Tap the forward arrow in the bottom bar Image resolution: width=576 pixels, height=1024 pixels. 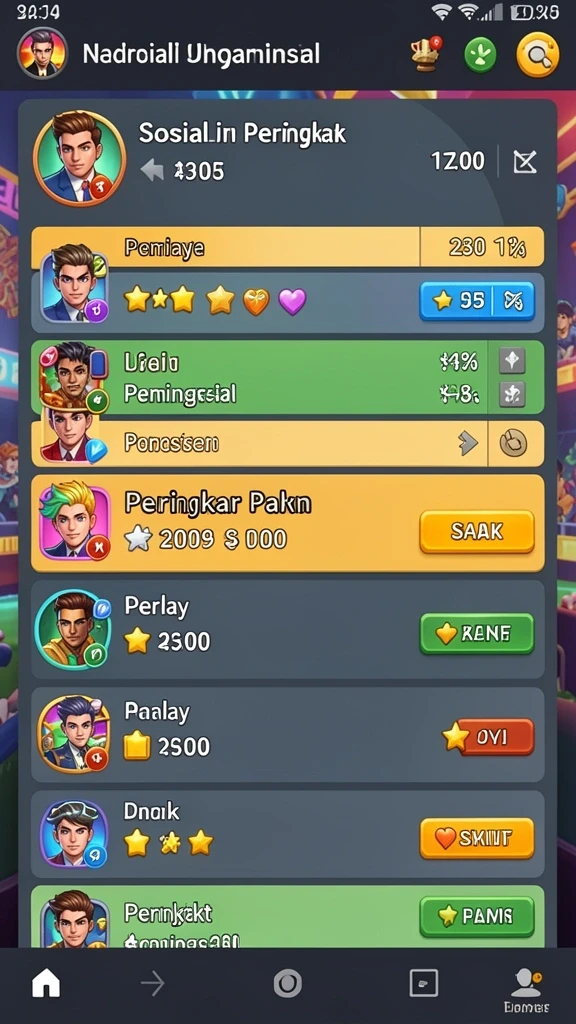click(152, 984)
